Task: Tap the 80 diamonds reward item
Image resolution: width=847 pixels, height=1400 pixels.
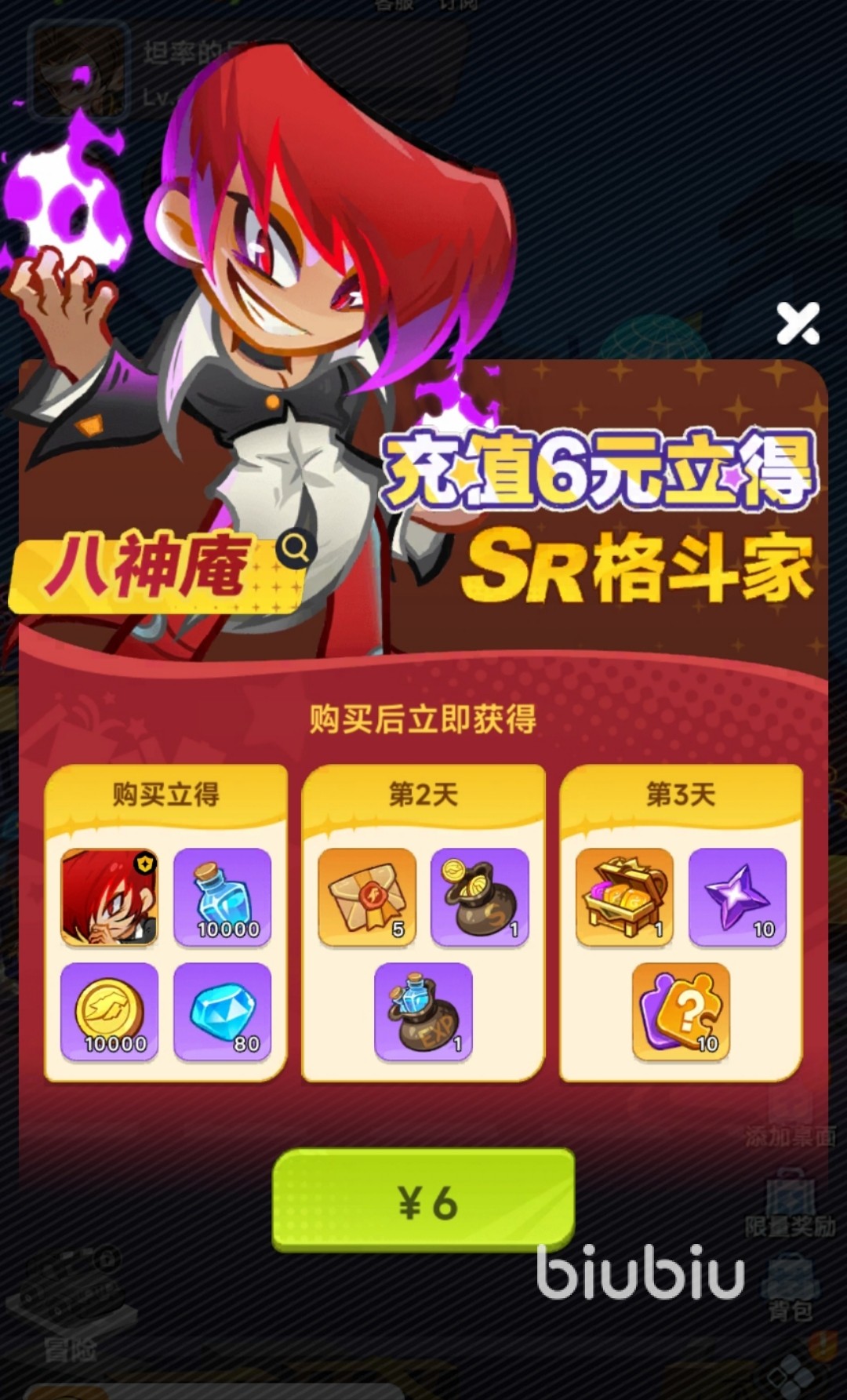Action: 222,1012
